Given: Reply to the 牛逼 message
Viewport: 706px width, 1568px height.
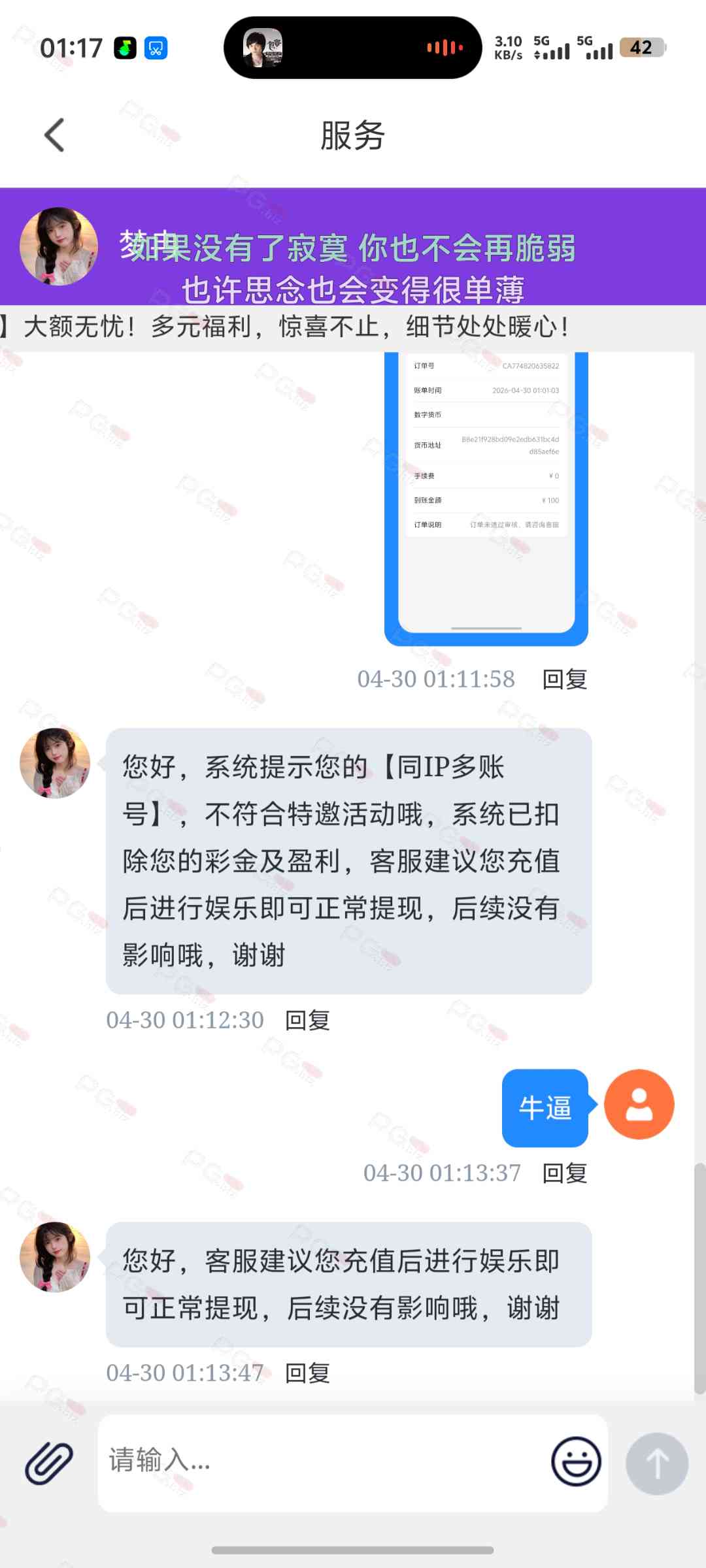Looking at the screenshot, I should pyautogui.click(x=565, y=1173).
